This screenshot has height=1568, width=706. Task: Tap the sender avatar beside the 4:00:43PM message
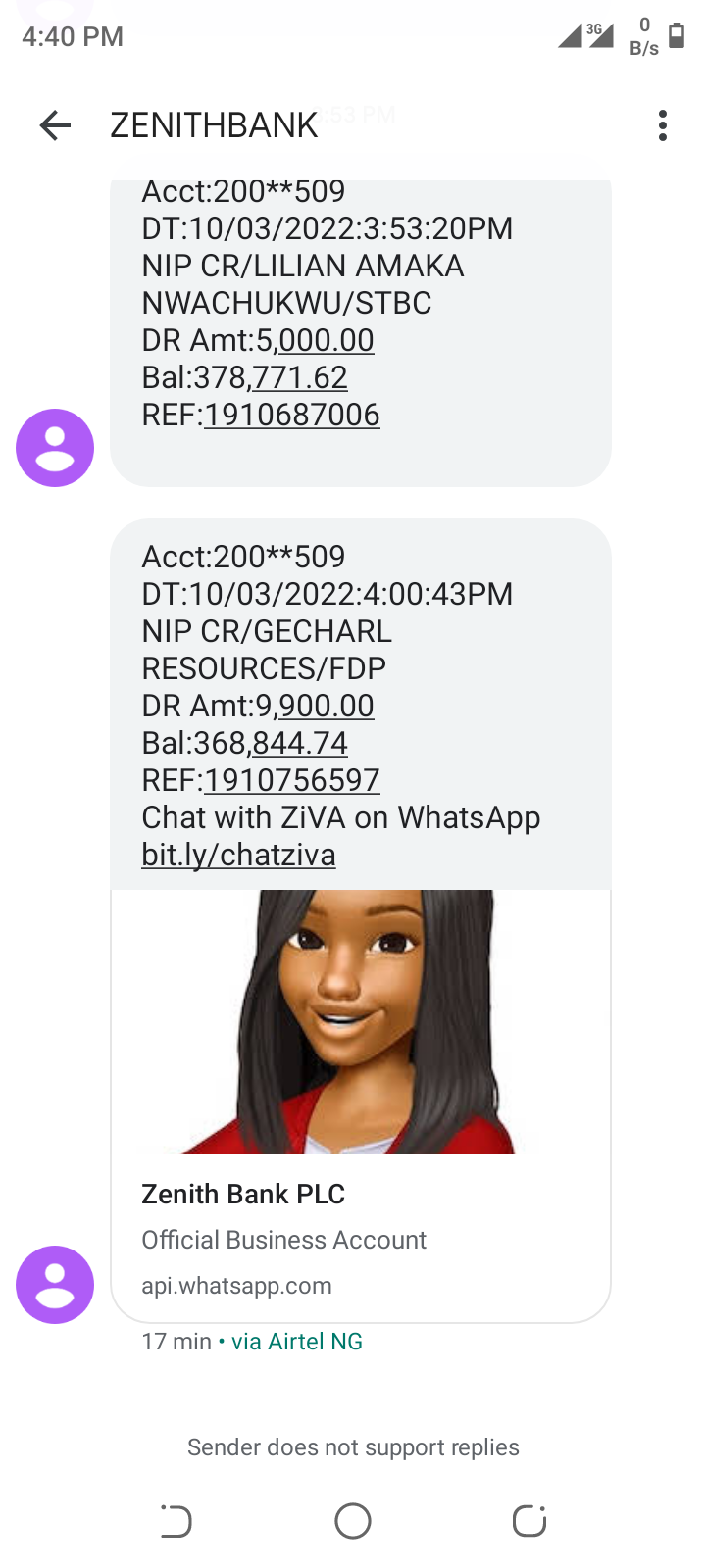point(55,1285)
